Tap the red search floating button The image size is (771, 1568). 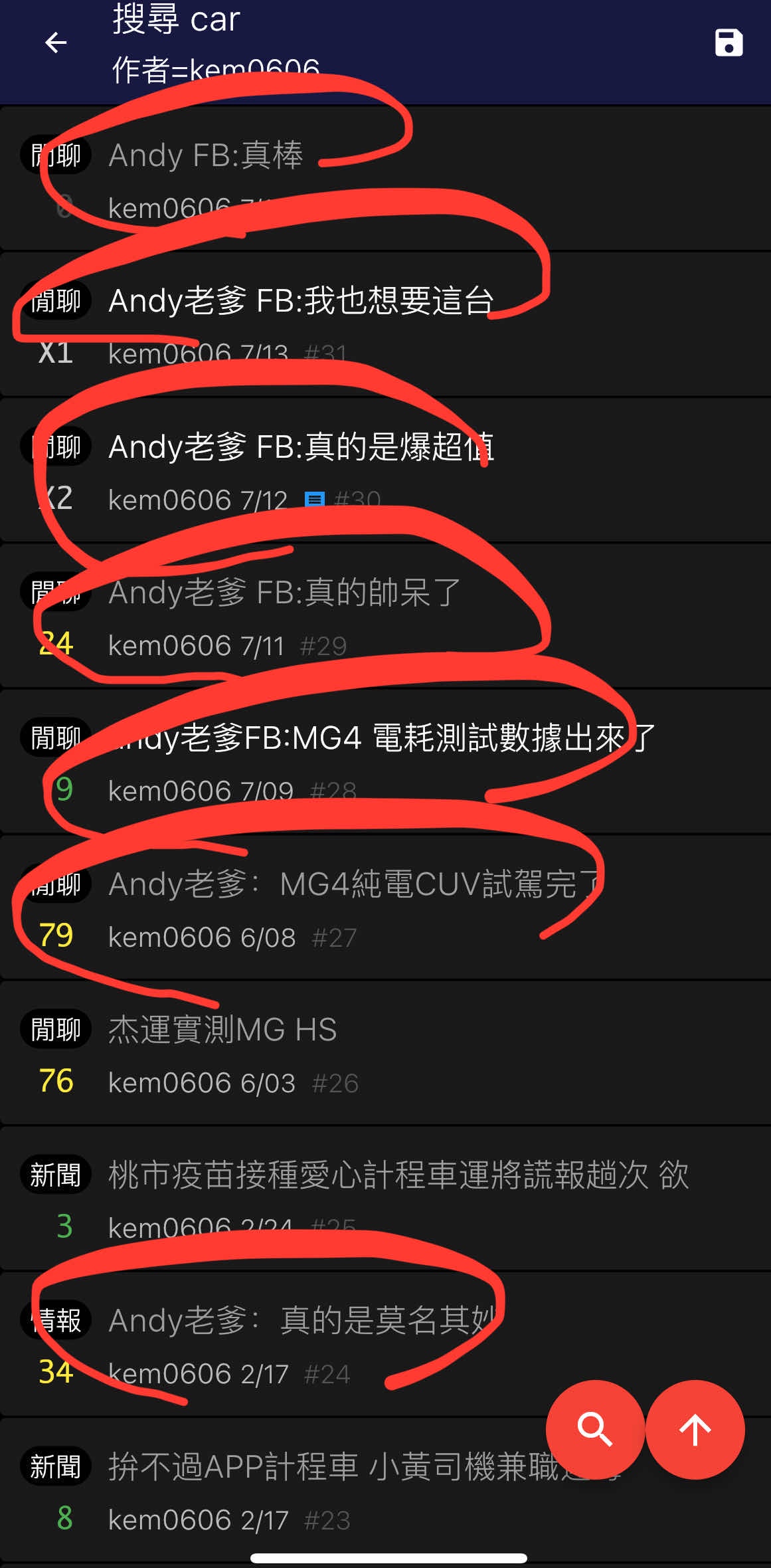coord(595,1429)
